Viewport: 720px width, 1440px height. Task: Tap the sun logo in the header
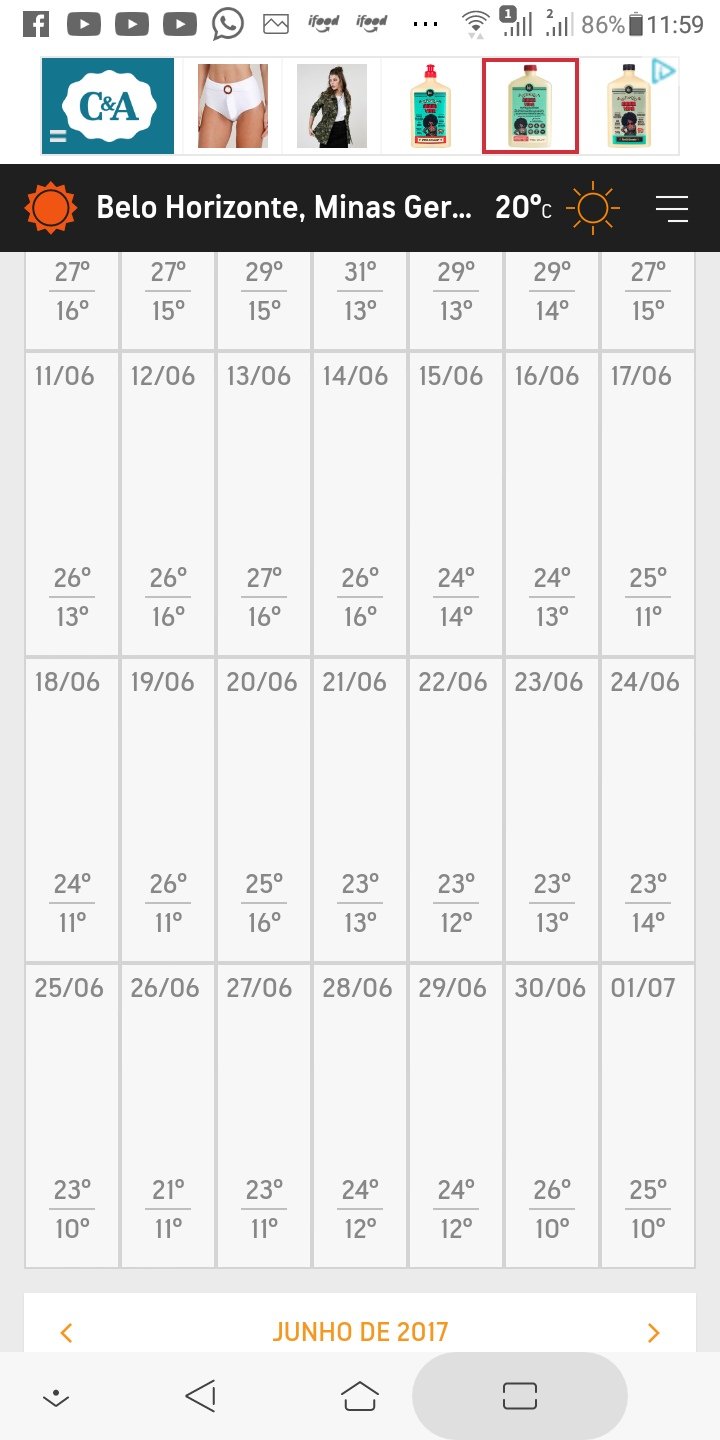pos(50,208)
